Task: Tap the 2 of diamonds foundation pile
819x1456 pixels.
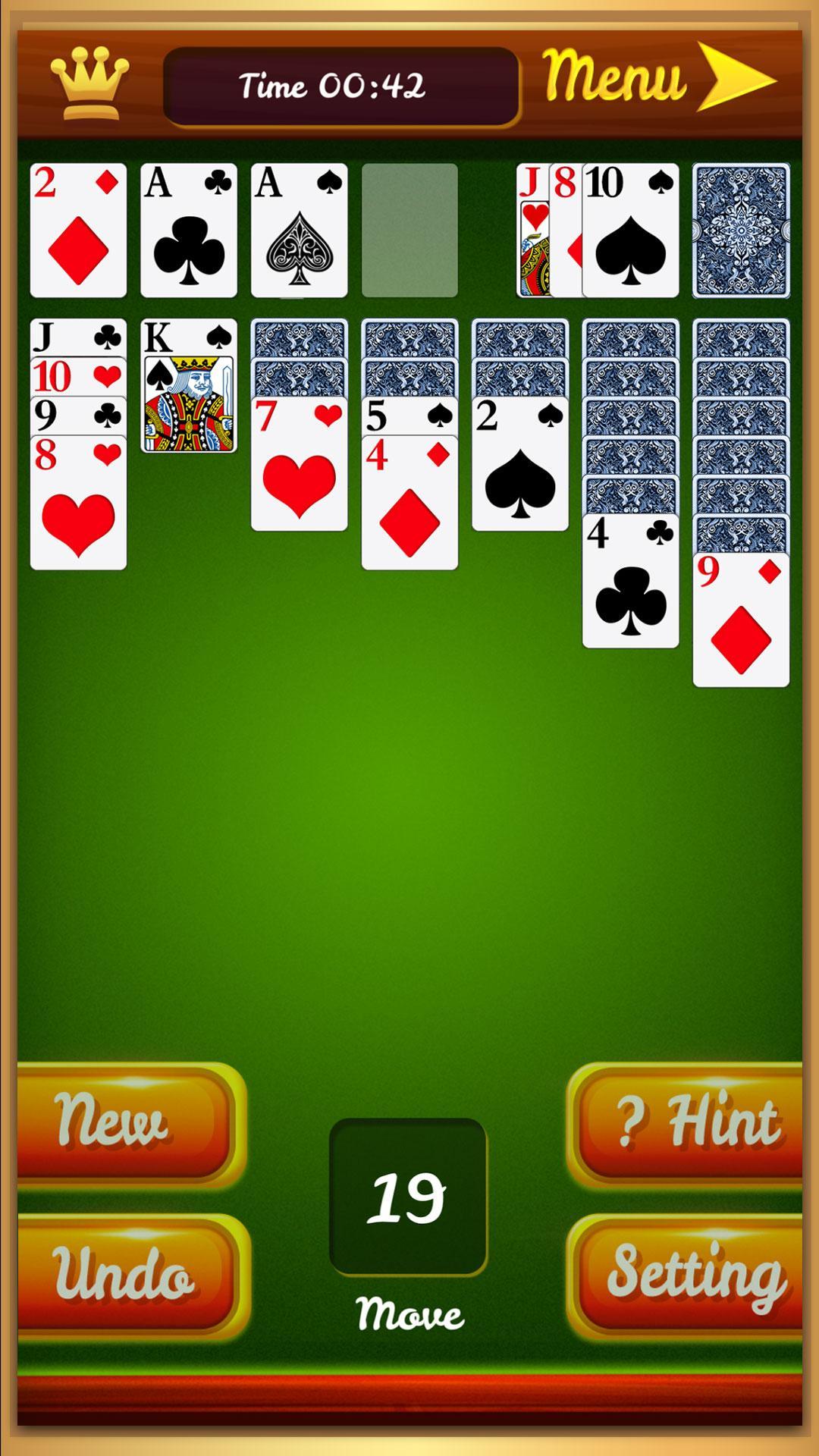Action: pos(78,230)
